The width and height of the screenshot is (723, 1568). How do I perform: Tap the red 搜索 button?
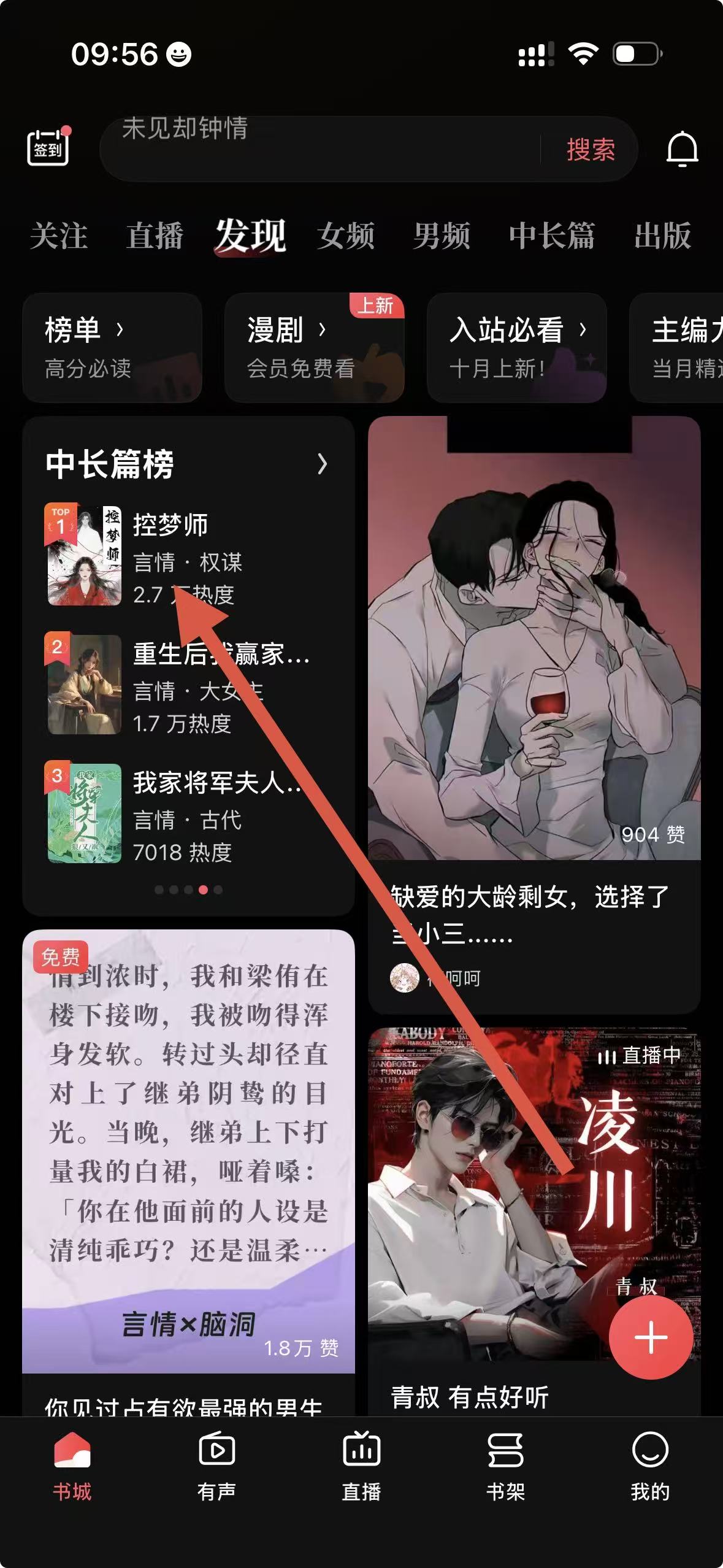pos(590,150)
